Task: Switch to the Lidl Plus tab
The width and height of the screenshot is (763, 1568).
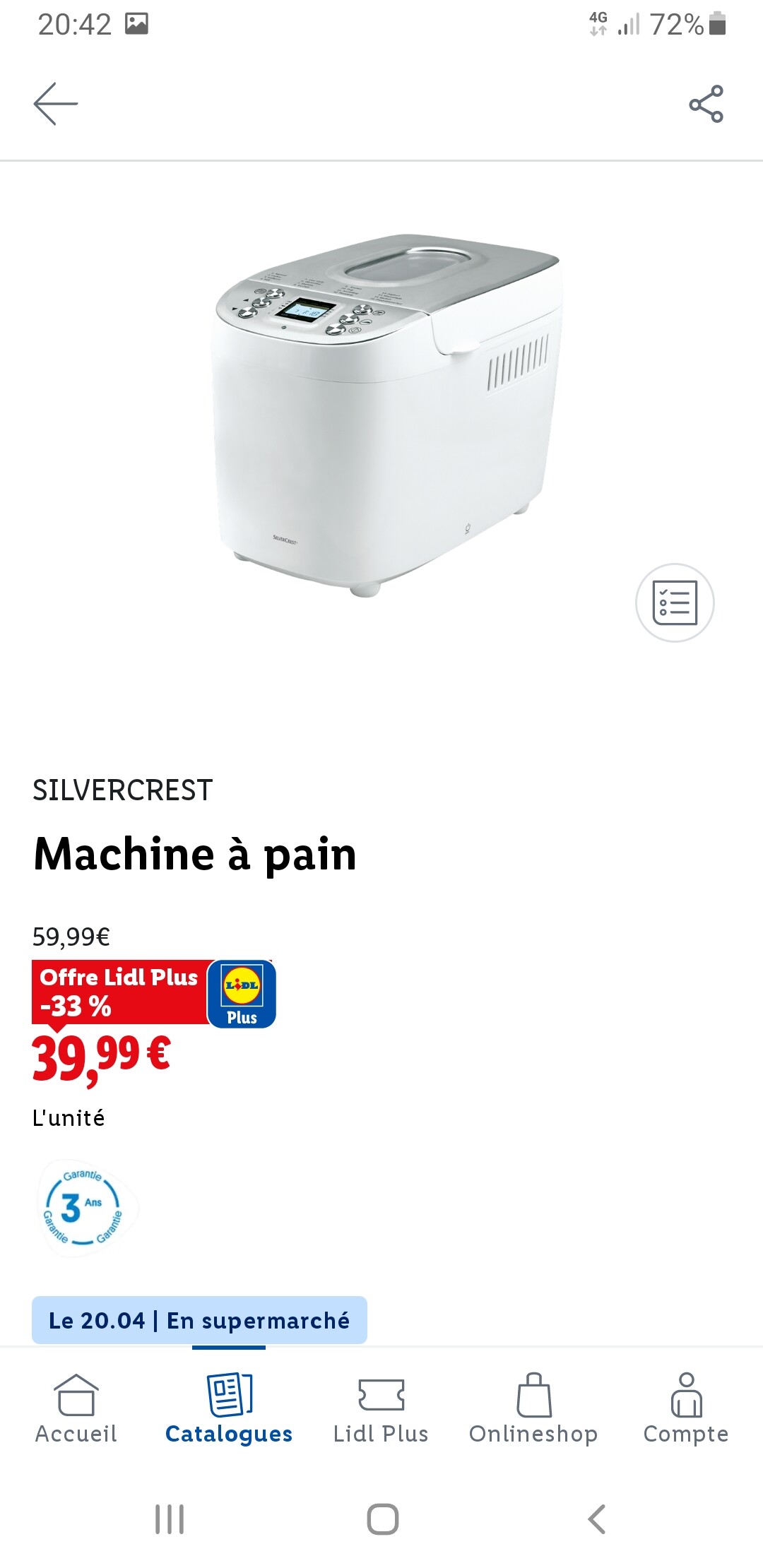Action: 381,1408
